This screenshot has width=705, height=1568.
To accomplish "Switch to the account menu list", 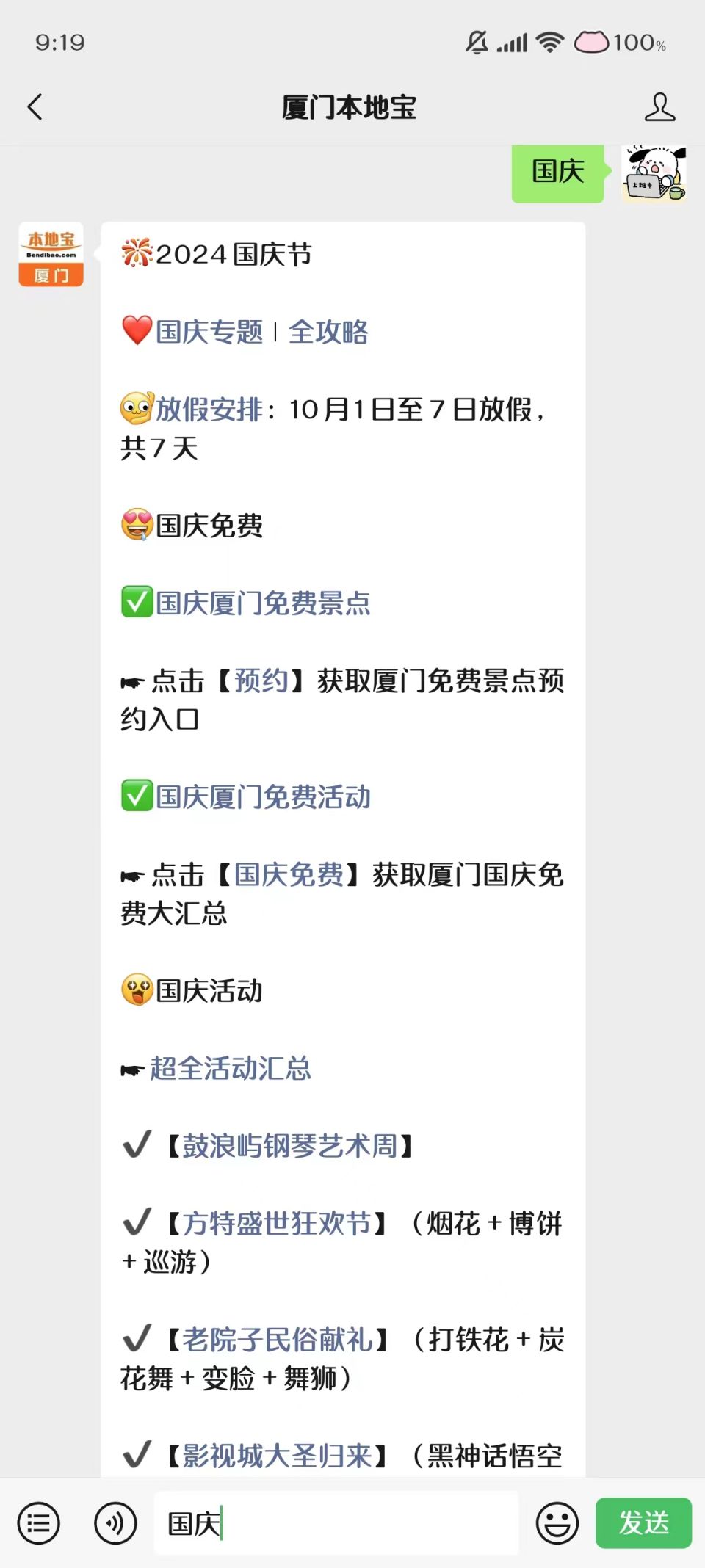I will point(39,1523).
